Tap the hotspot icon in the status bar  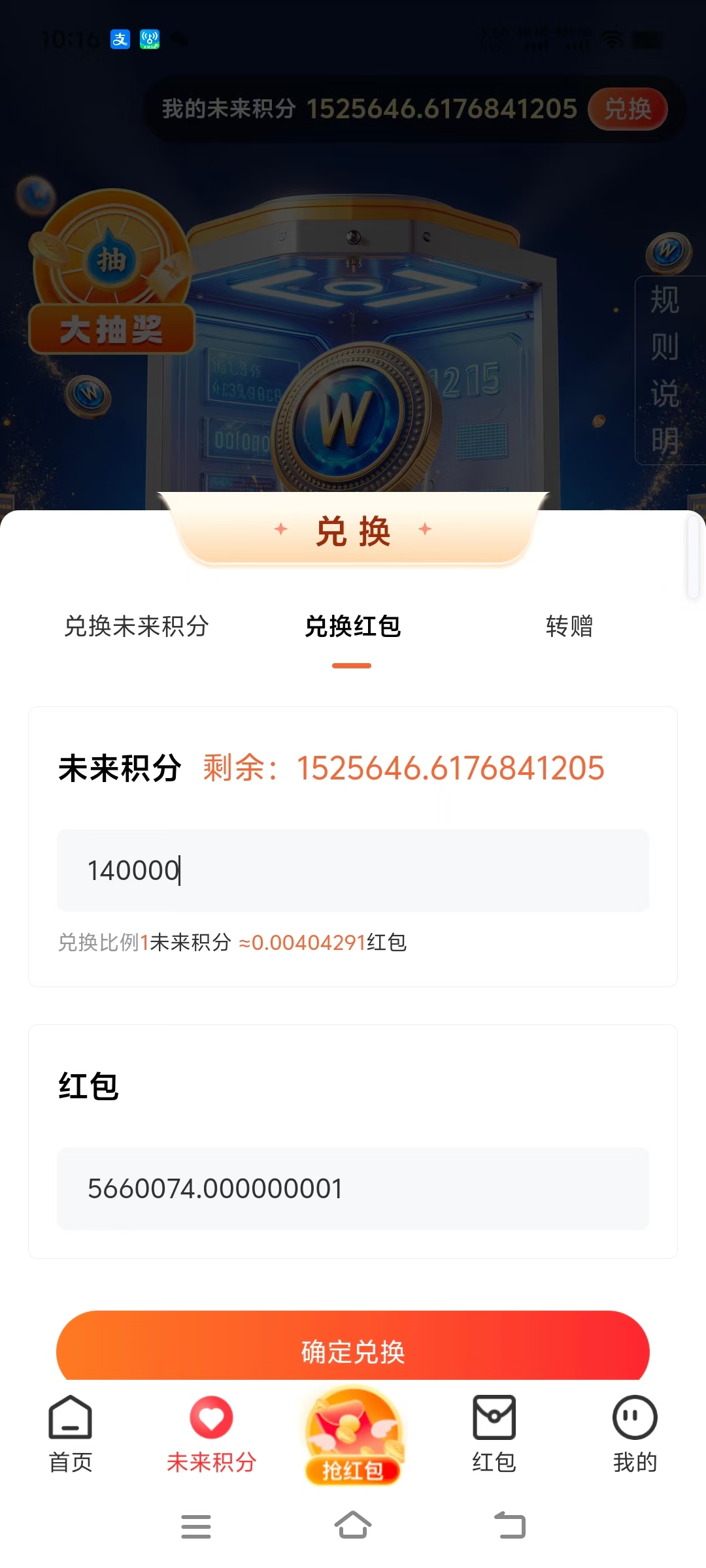(x=149, y=39)
